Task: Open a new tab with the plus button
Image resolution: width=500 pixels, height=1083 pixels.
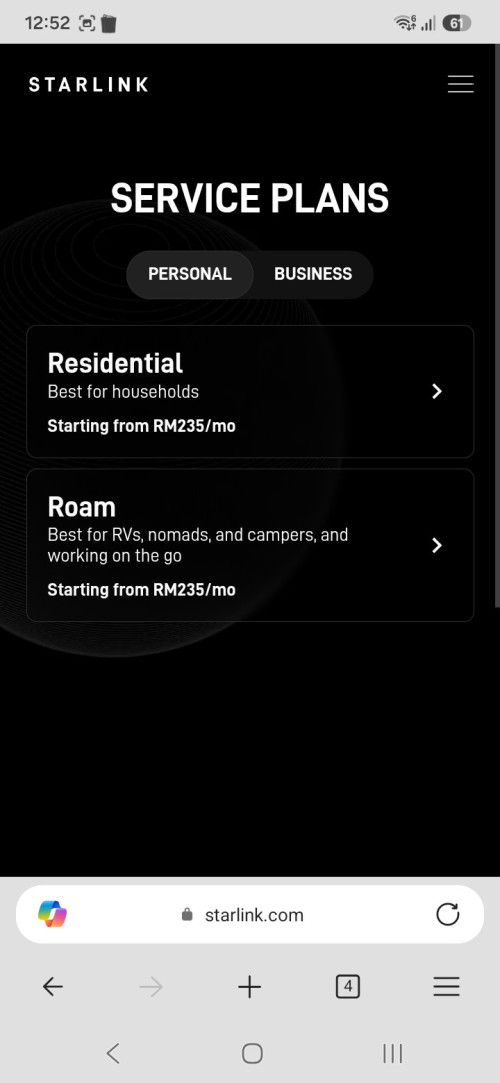Action: 249,987
